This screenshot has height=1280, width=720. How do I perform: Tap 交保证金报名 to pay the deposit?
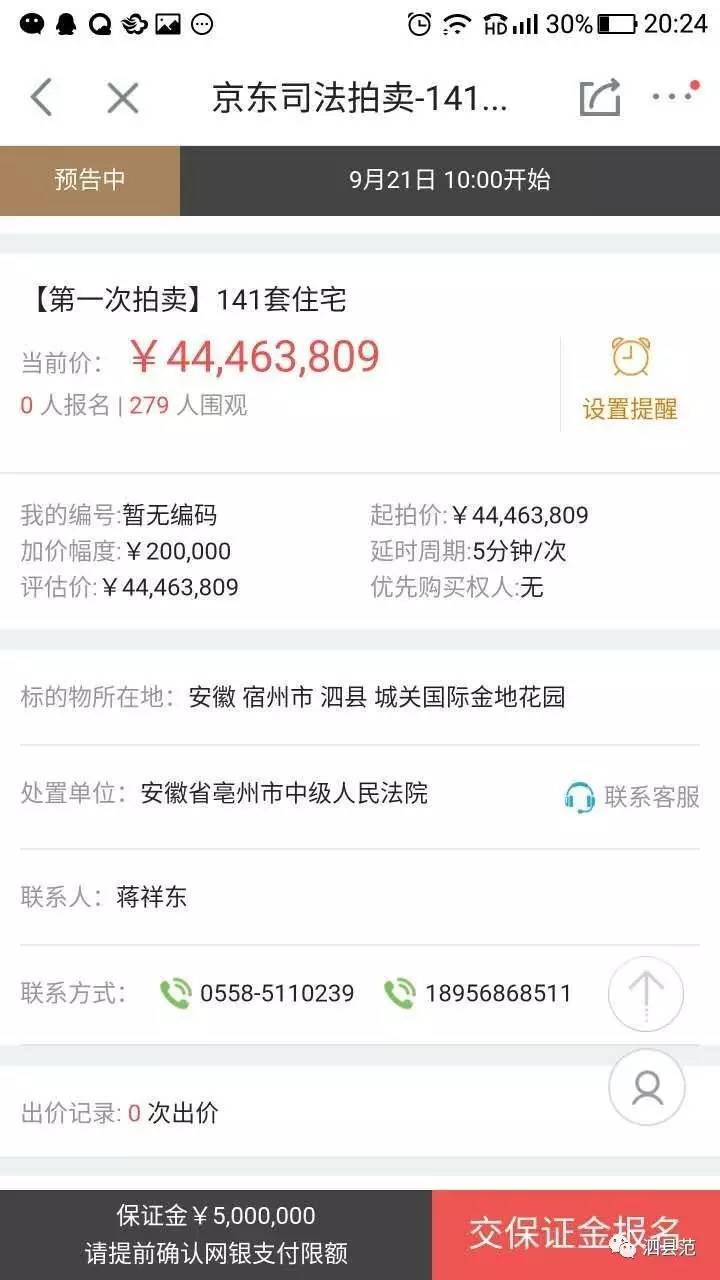tap(576, 1235)
